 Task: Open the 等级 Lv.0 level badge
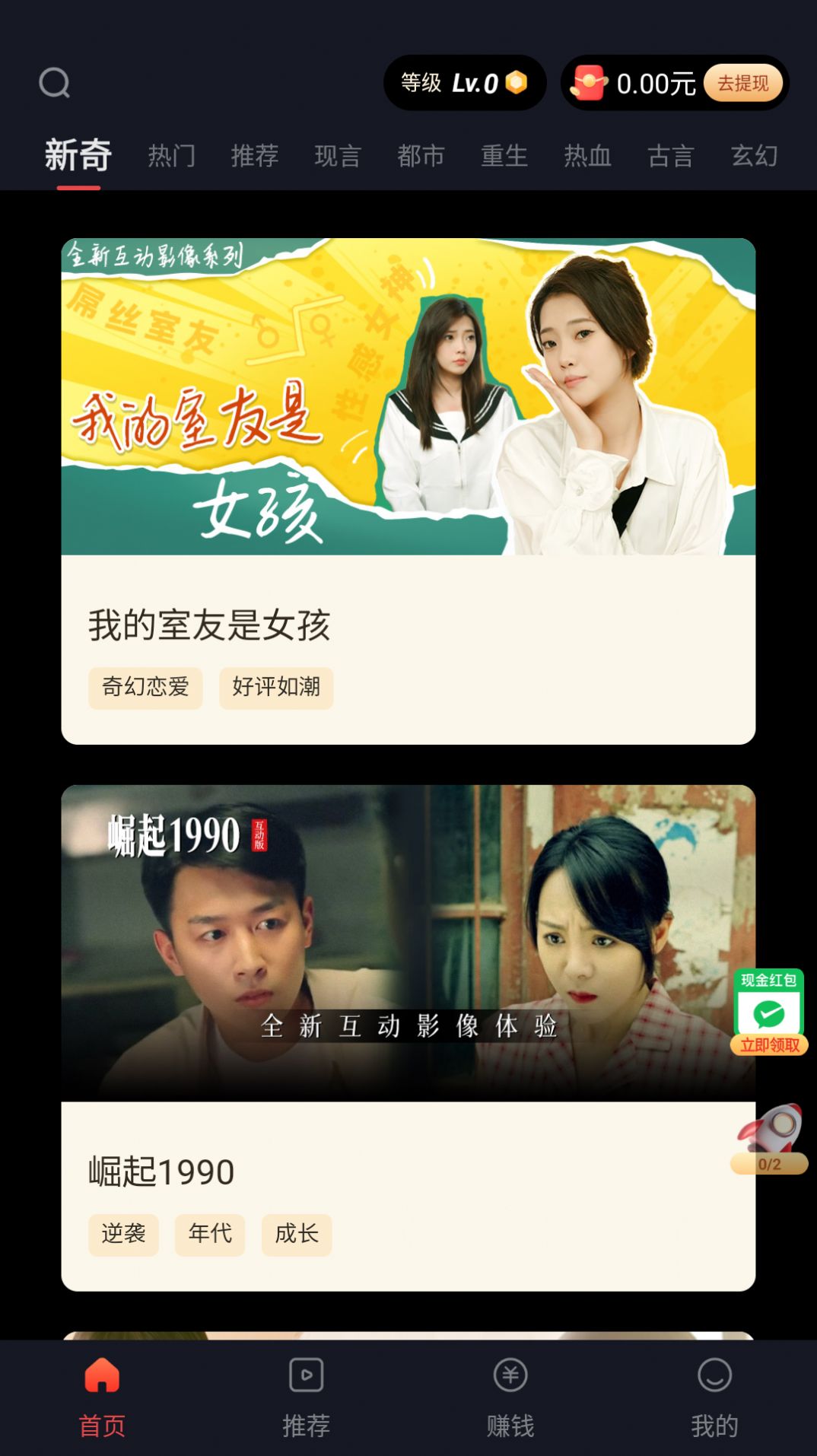click(x=464, y=82)
